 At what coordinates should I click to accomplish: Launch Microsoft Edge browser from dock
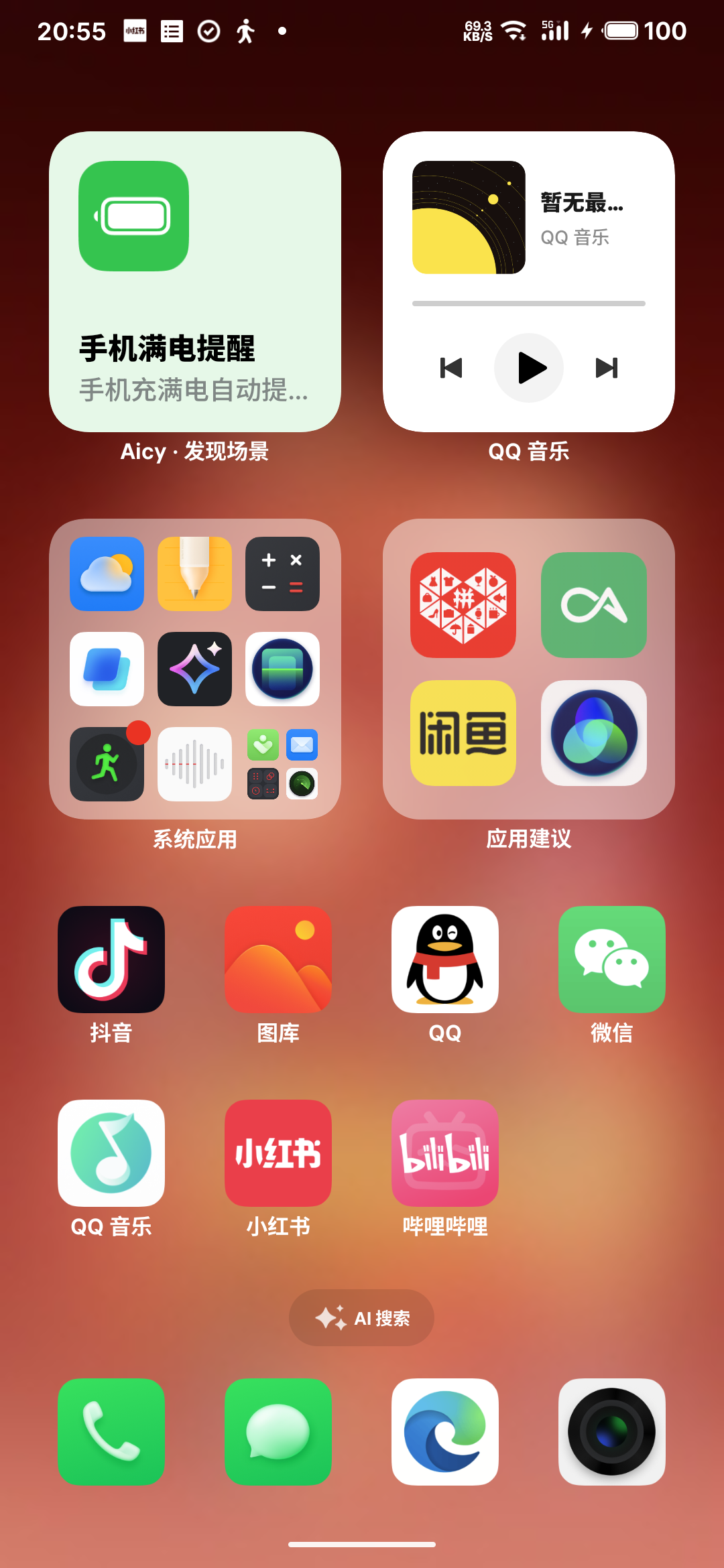(x=445, y=1432)
